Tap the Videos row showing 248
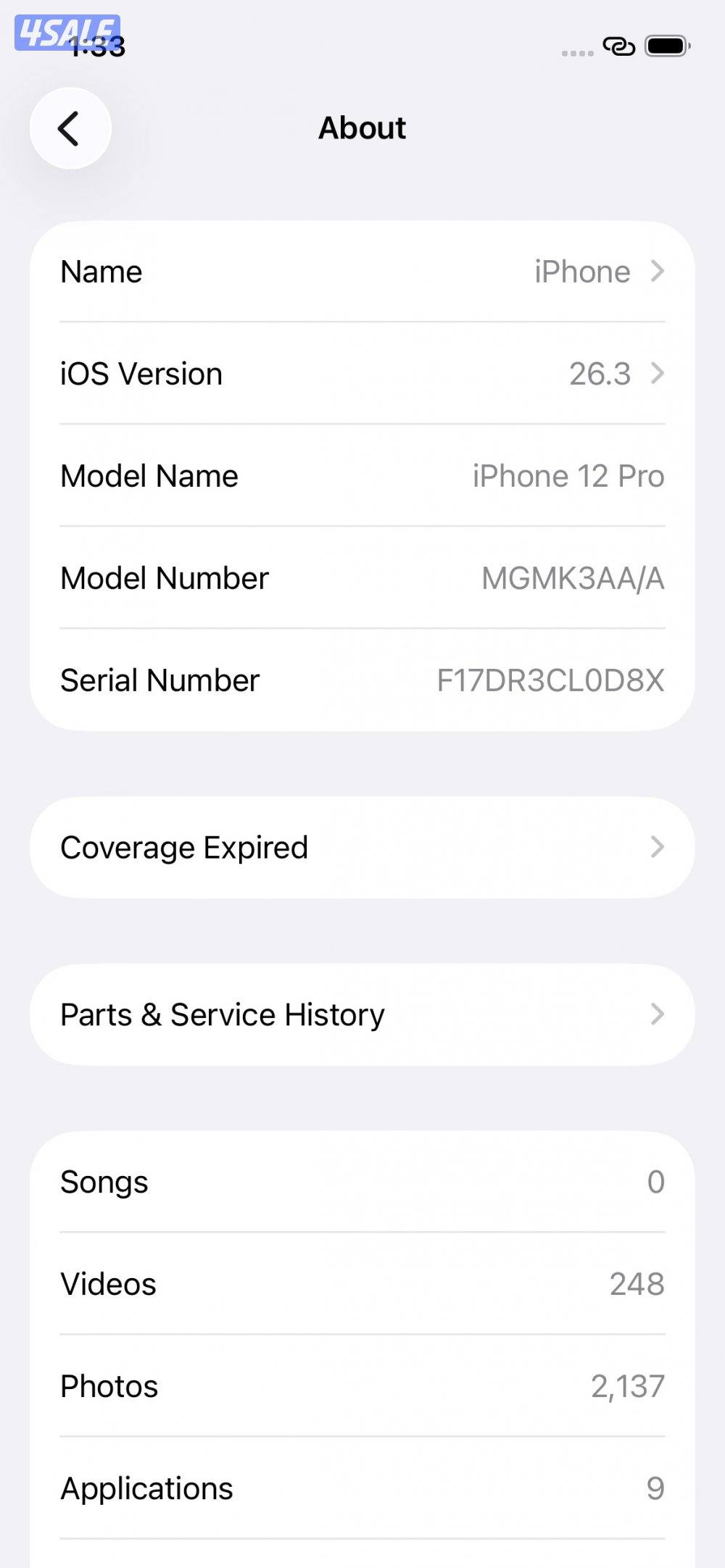Image resolution: width=725 pixels, height=1568 pixels. [362, 1283]
